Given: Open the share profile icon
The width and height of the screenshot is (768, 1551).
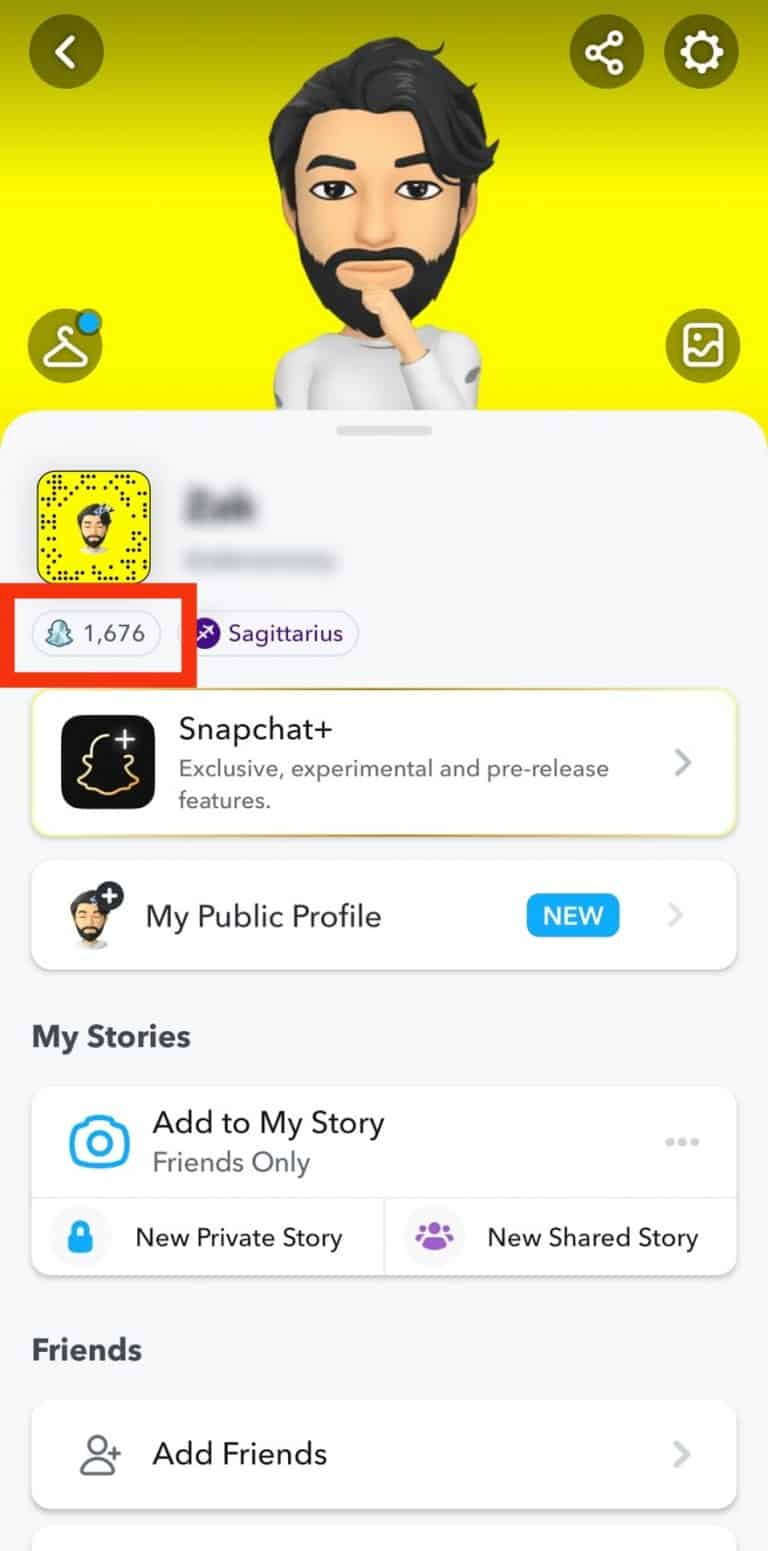Looking at the screenshot, I should (607, 51).
